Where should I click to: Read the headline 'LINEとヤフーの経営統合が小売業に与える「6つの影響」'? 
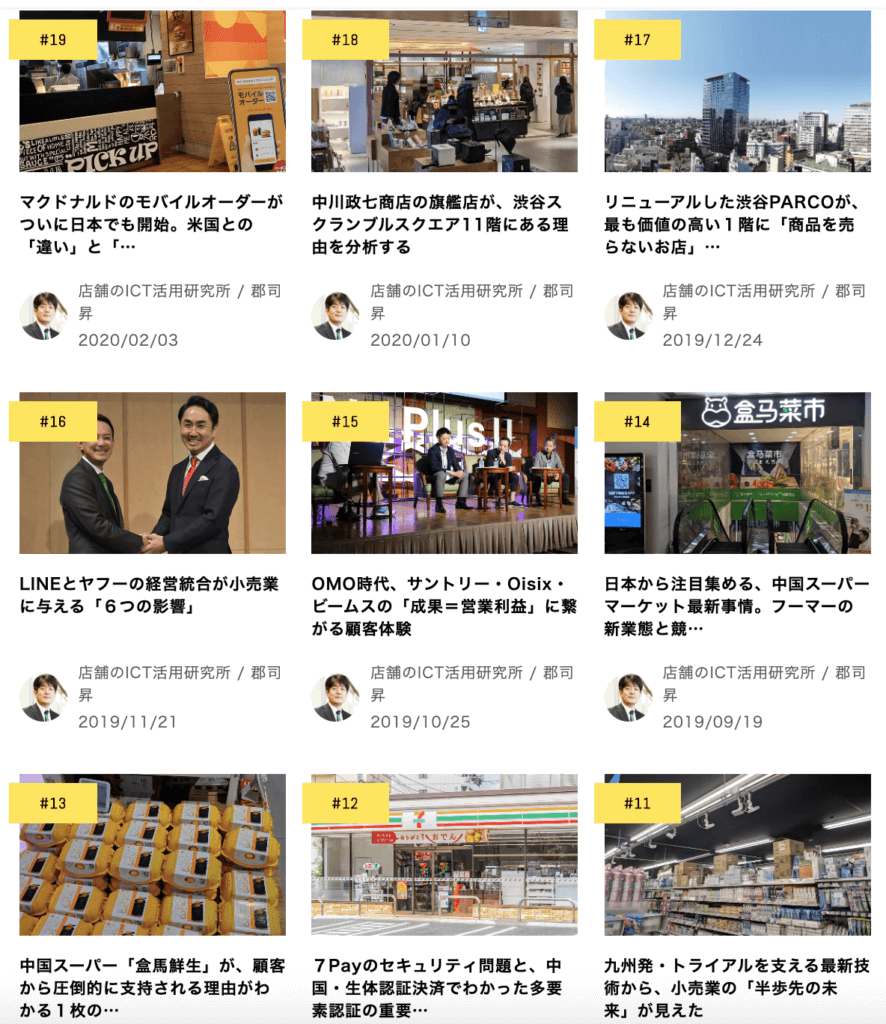(152, 594)
